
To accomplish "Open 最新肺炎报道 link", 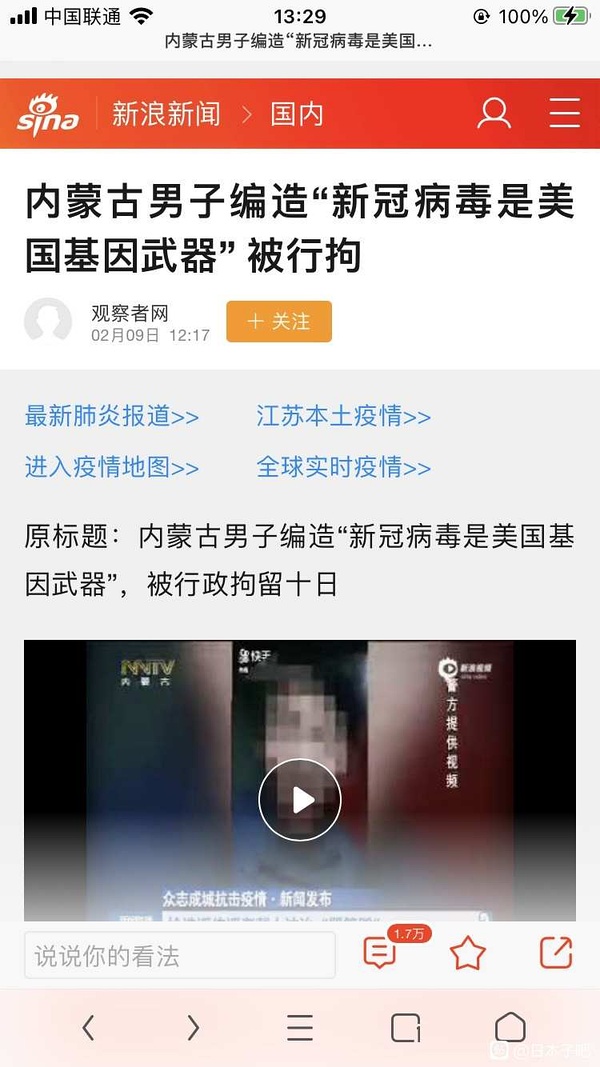I will (112, 416).
